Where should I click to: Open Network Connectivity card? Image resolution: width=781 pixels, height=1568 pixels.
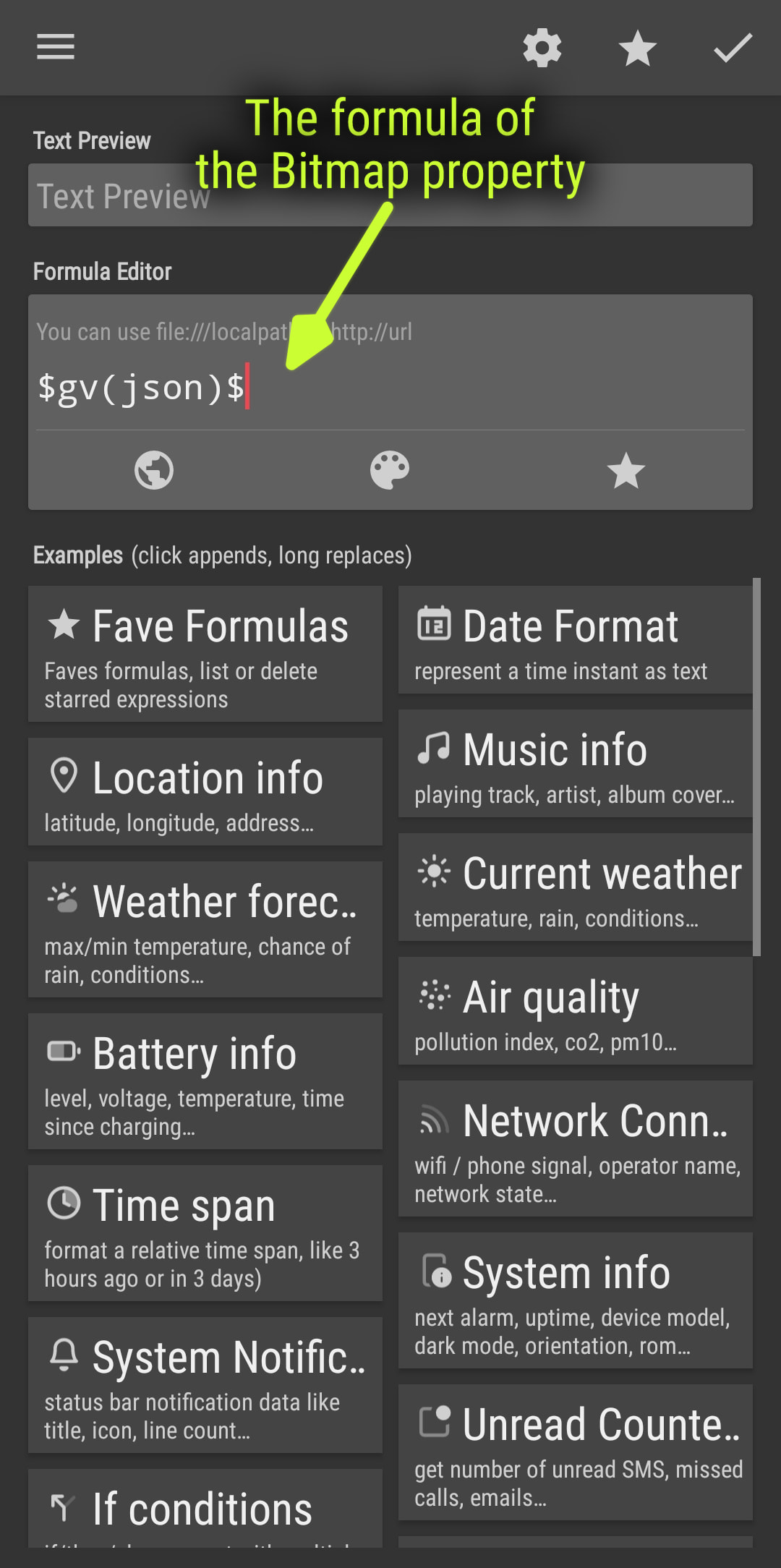(575, 1149)
